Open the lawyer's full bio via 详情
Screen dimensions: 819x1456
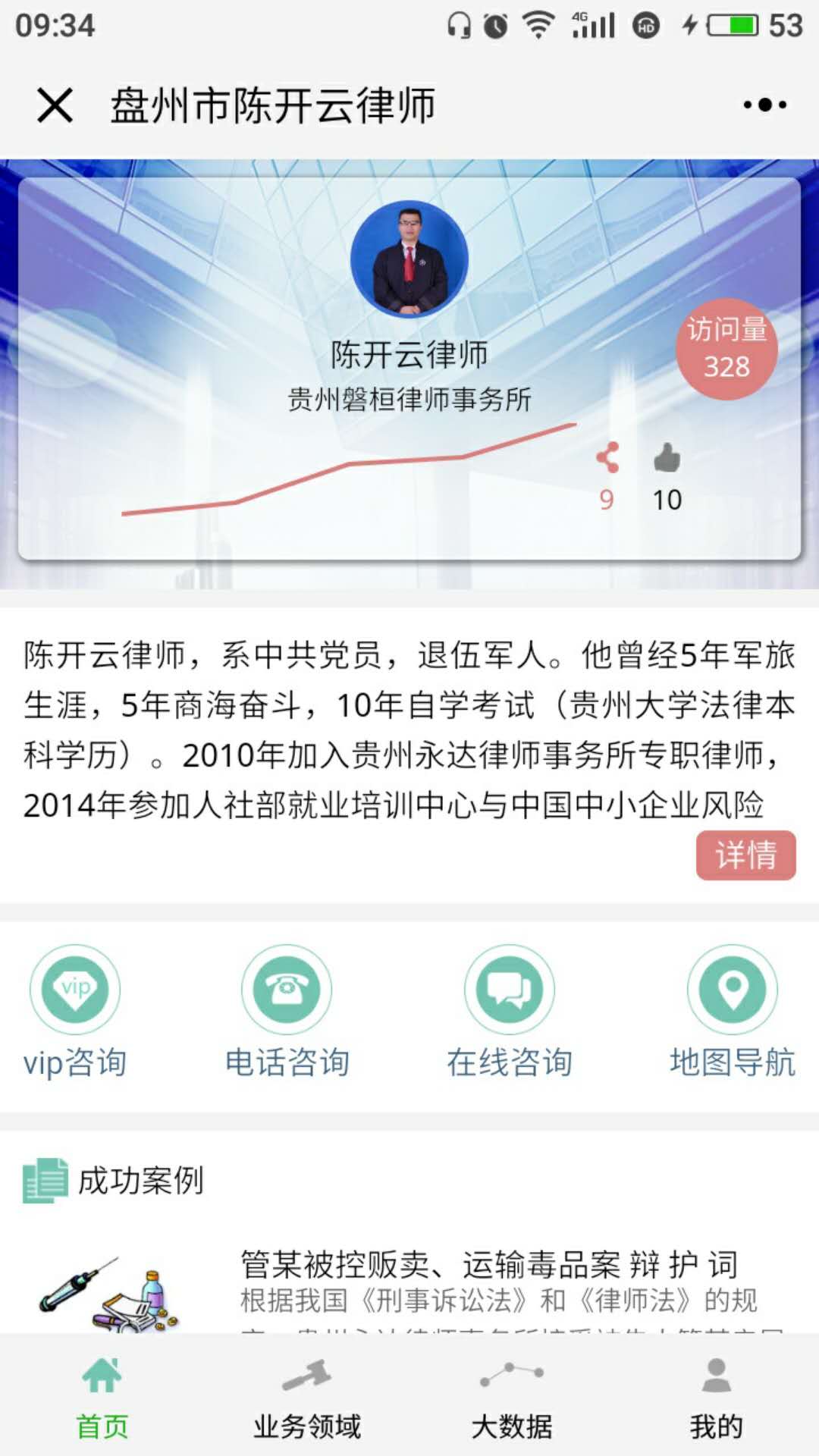coord(745,855)
